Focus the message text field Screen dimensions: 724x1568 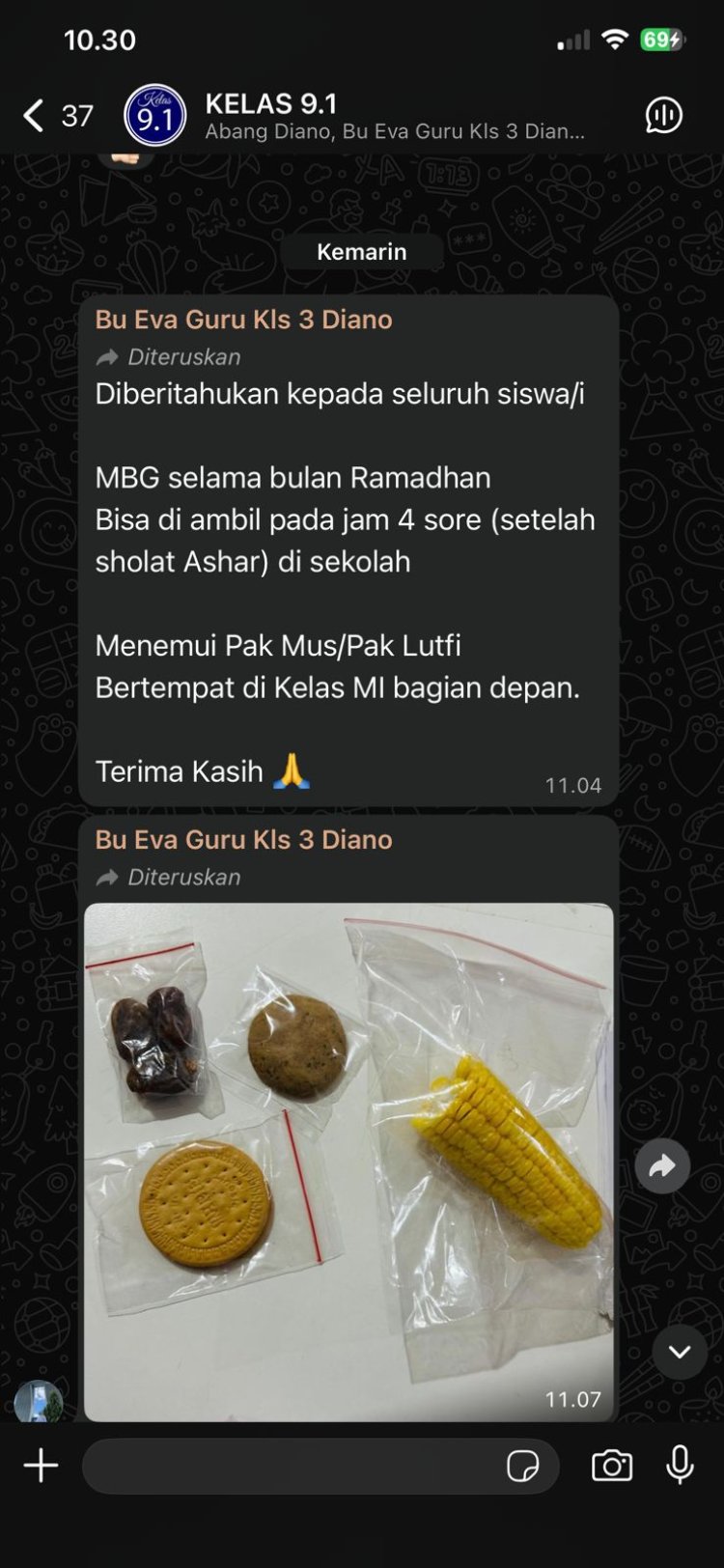point(290,1466)
